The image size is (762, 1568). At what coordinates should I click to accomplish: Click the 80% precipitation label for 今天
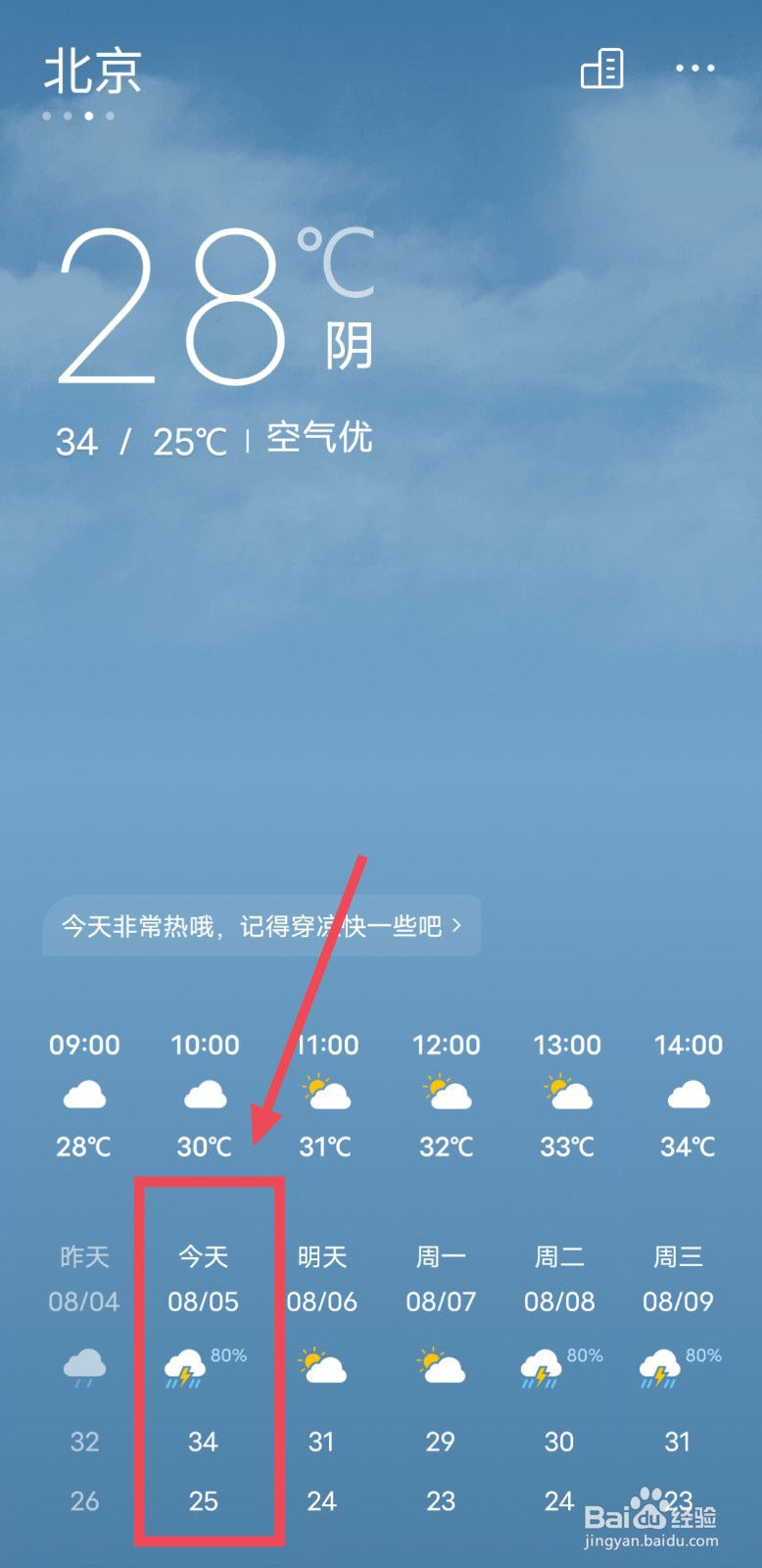(x=231, y=1355)
